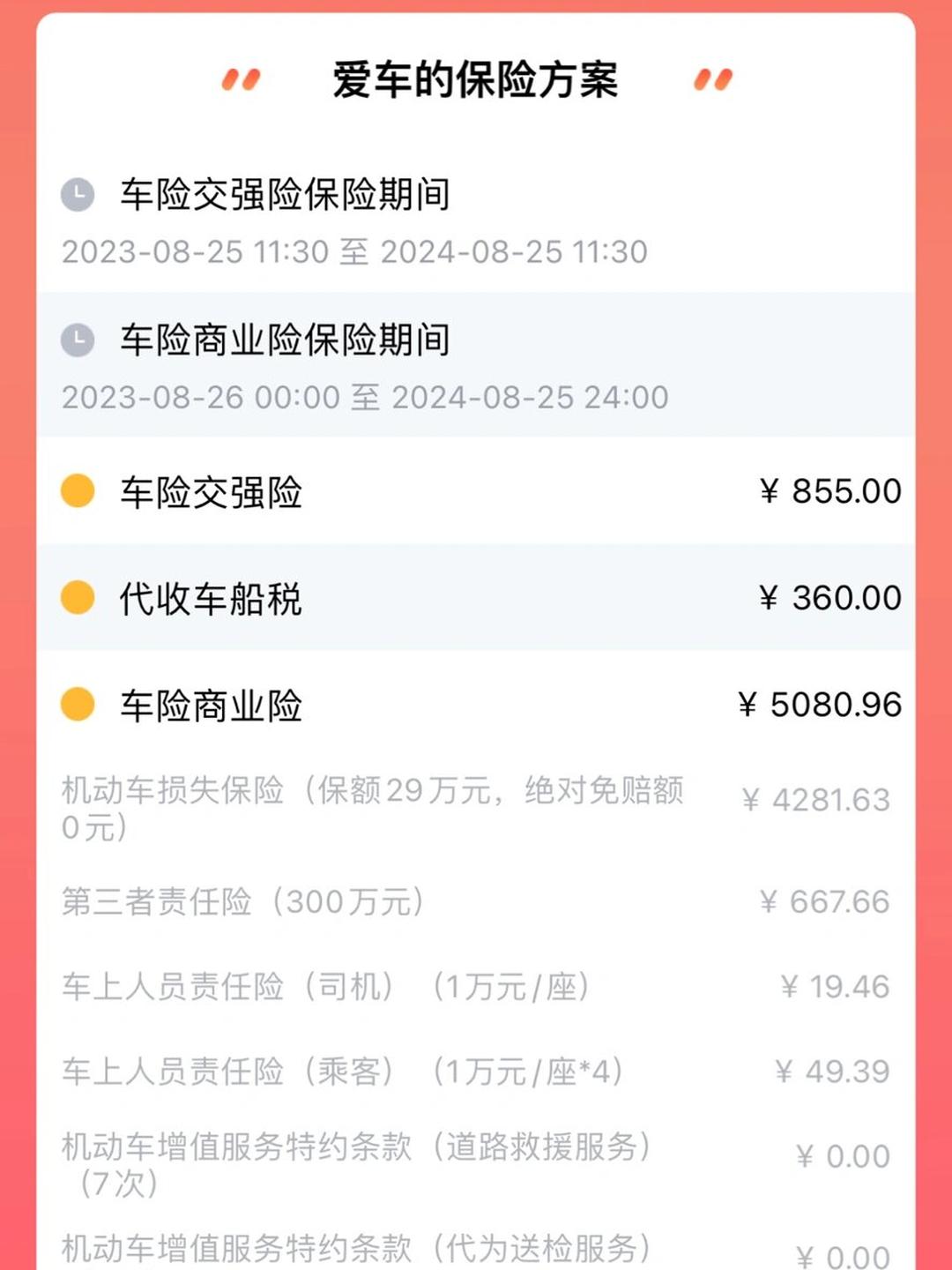Click the ¥5080.96 commercial premium amount
This screenshot has width=952, height=1270.
click(820, 704)
